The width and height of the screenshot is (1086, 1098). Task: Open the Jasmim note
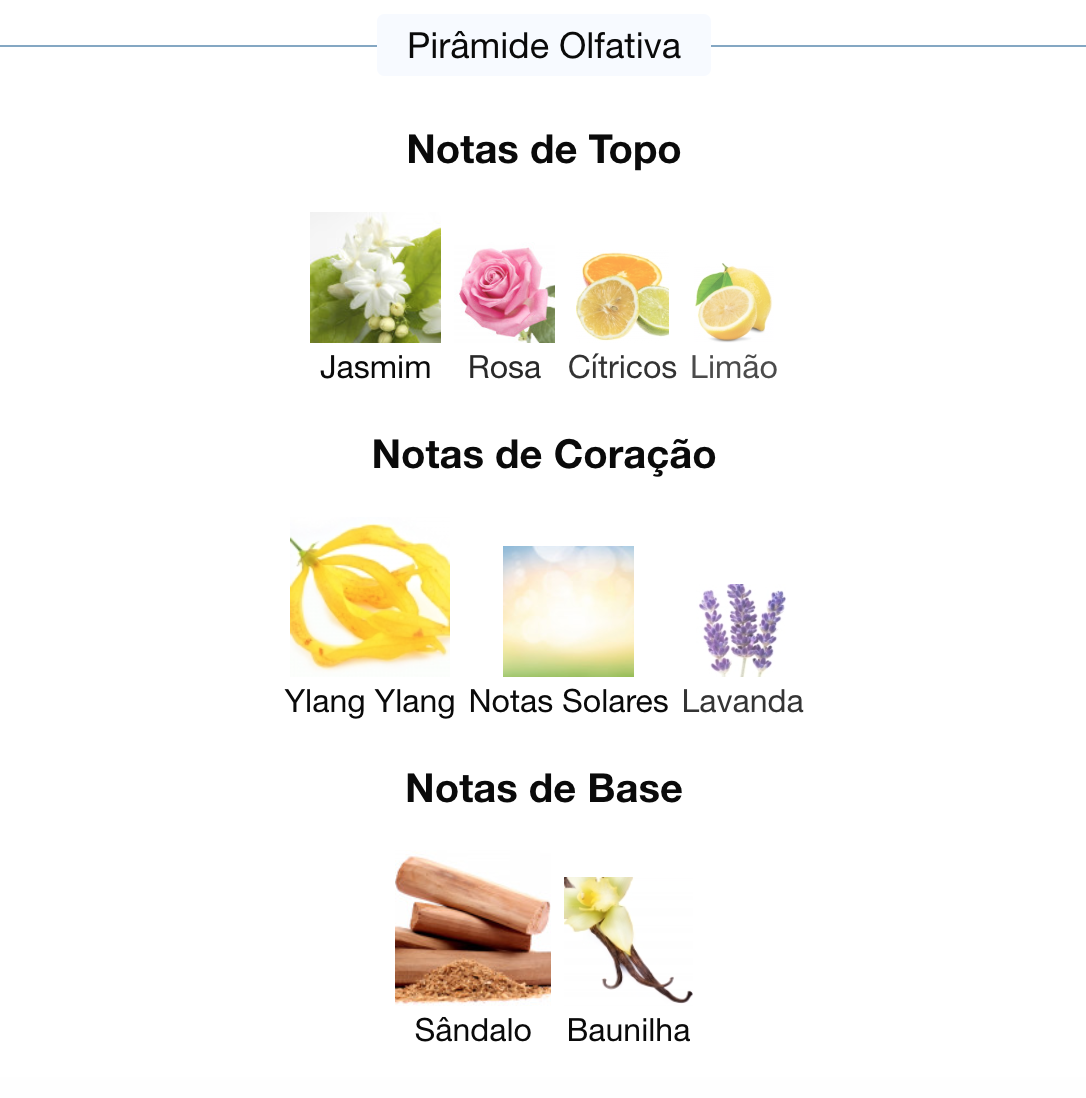[375, 279]
